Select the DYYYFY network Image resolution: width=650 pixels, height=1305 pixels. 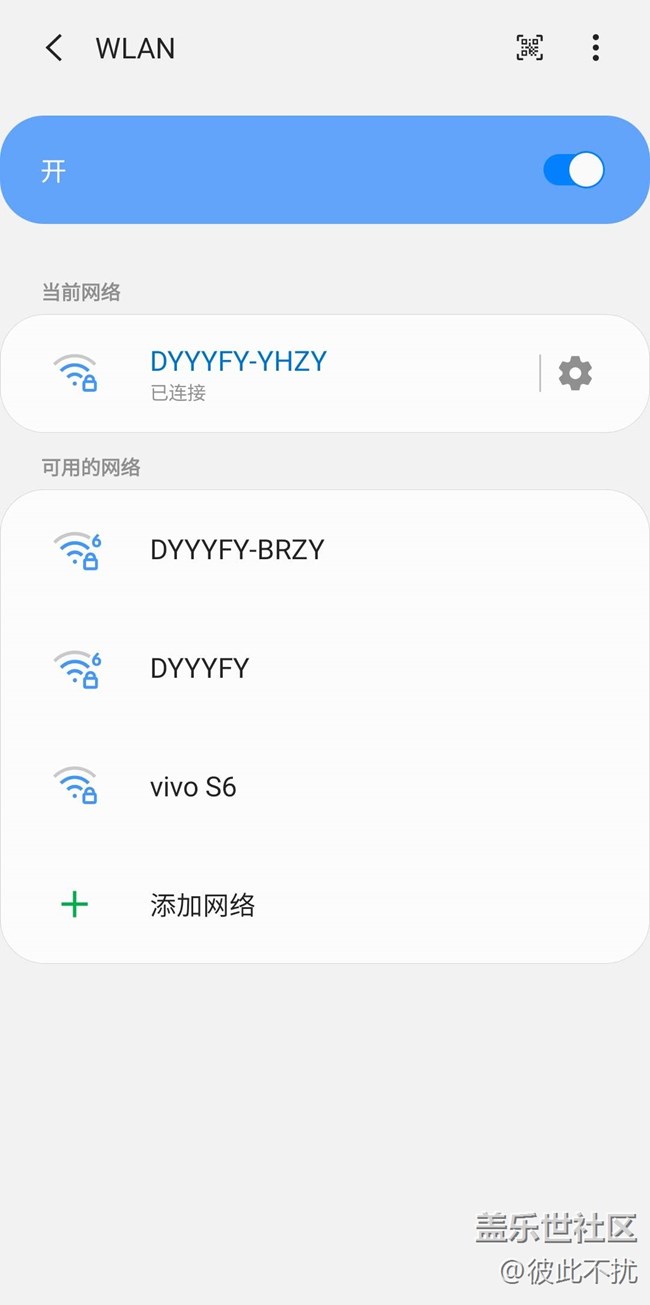325,668
